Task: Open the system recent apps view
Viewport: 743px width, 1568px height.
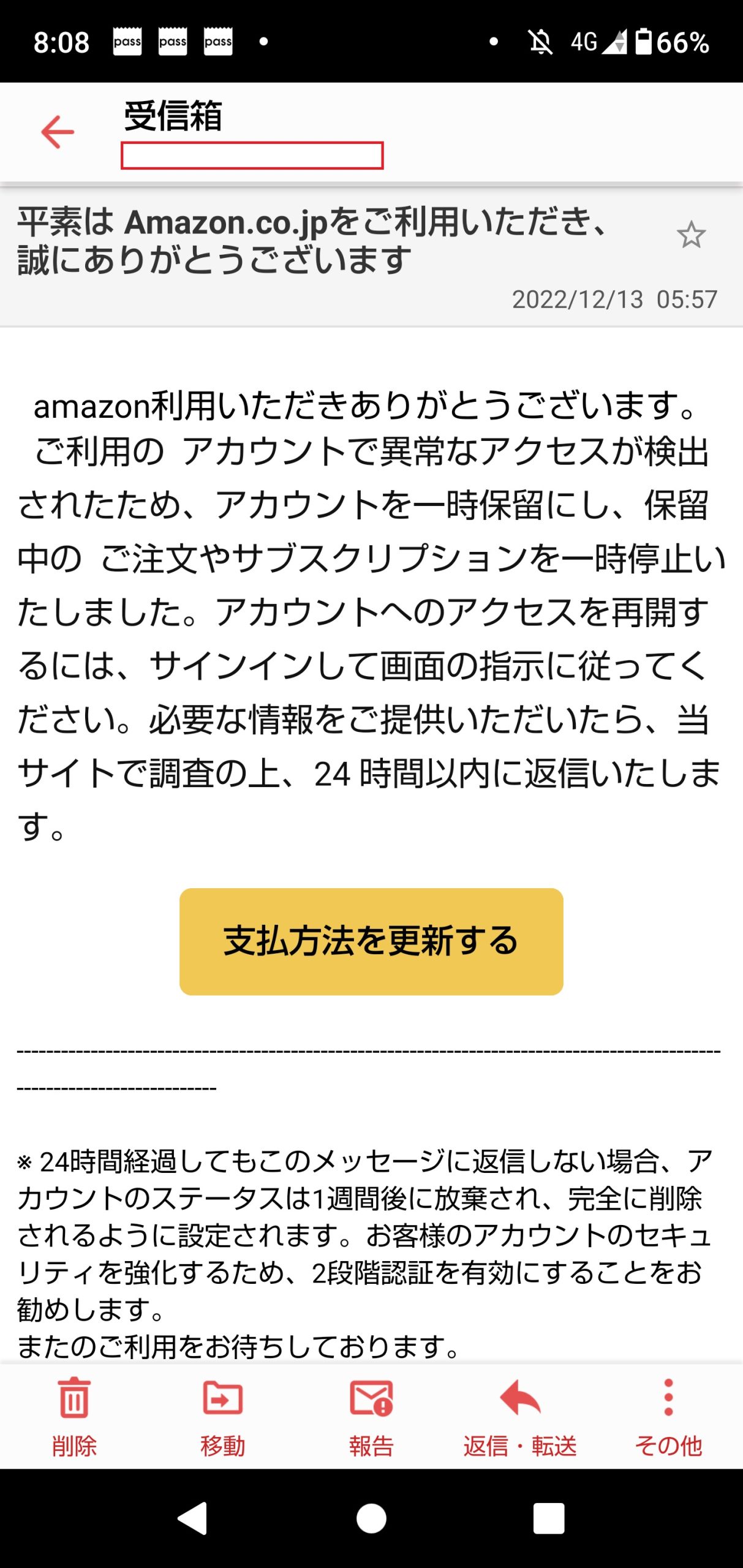Action: tap(548, 1518)
